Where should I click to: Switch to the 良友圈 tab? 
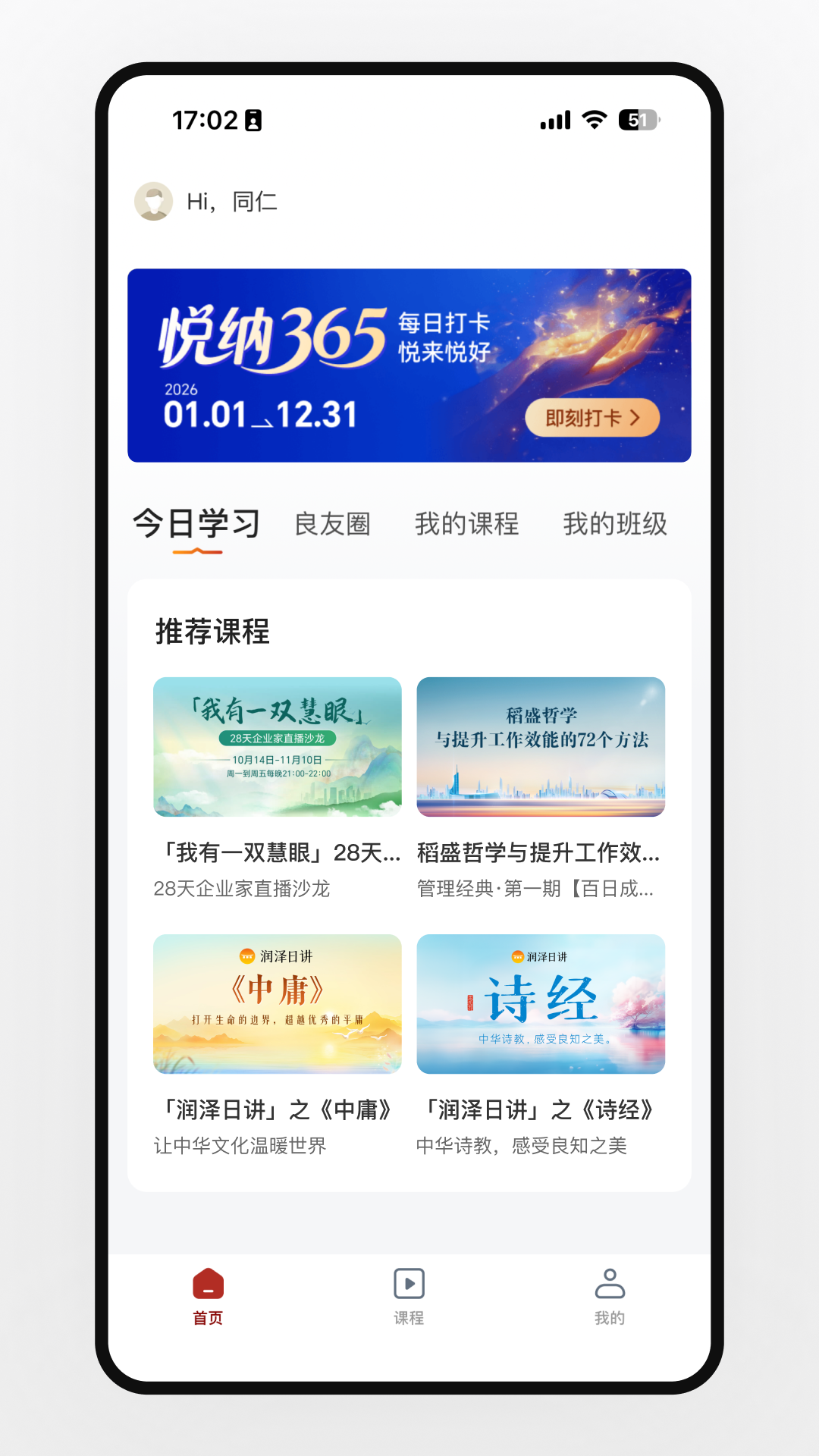[x=332, y=525]
